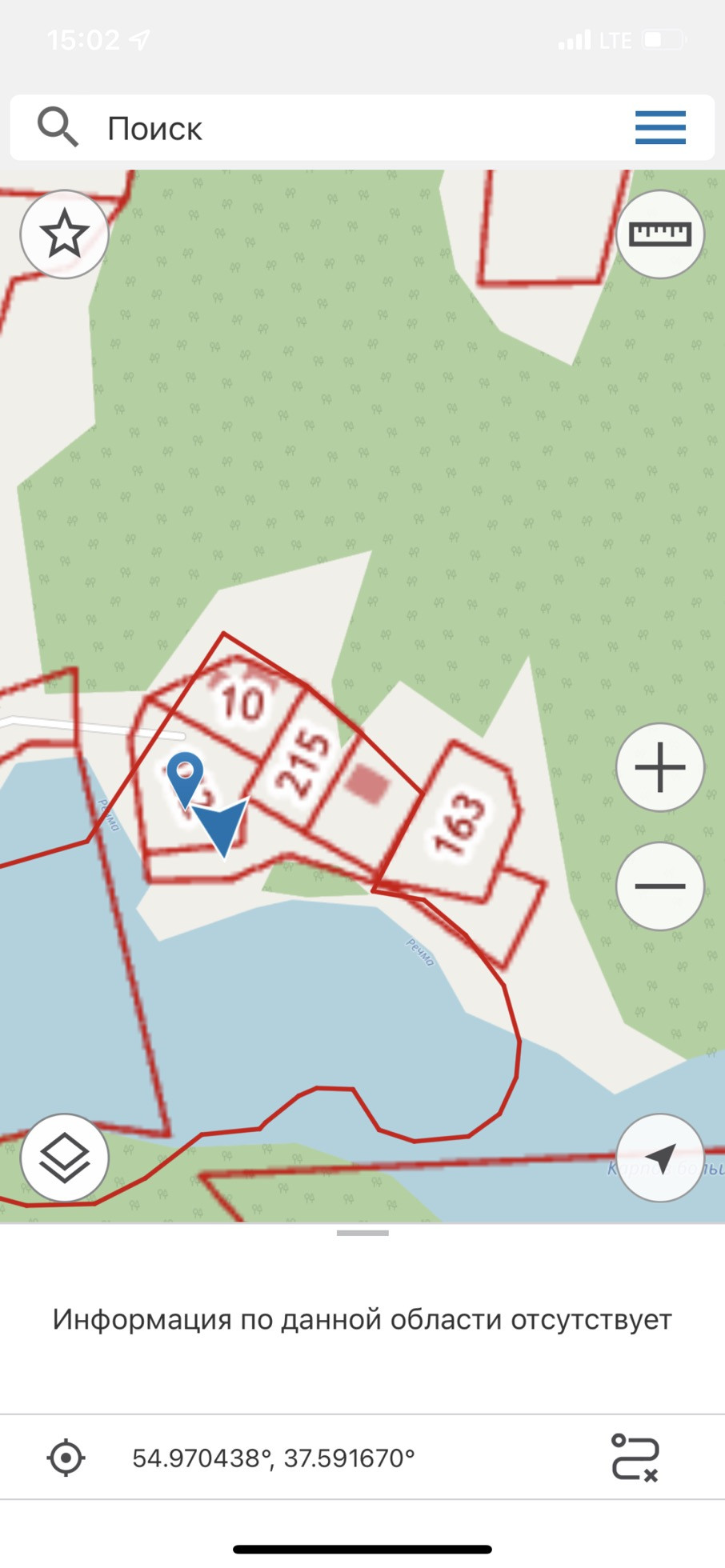725x1568 pixels.
Task: Open favorites star button
Action: point(64,234)
